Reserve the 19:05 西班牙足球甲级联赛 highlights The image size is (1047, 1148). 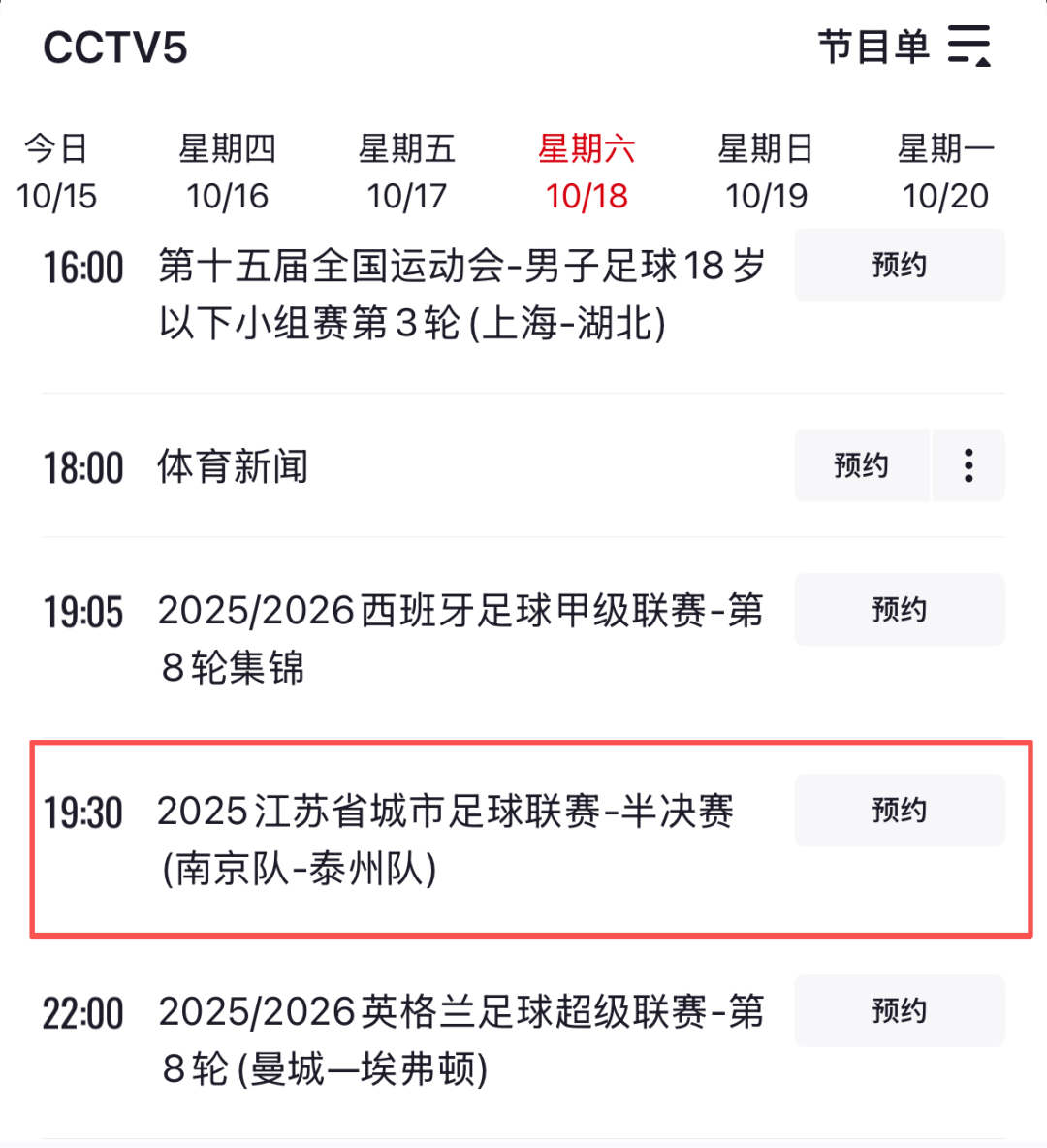(x=898, y=610)
